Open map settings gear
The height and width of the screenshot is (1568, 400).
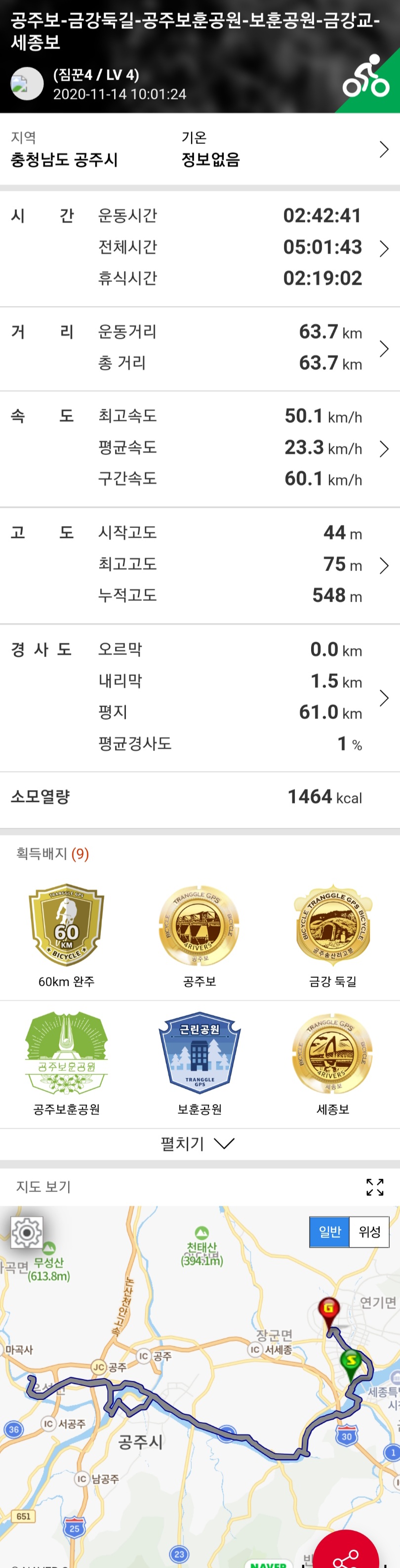point(27,1234)
